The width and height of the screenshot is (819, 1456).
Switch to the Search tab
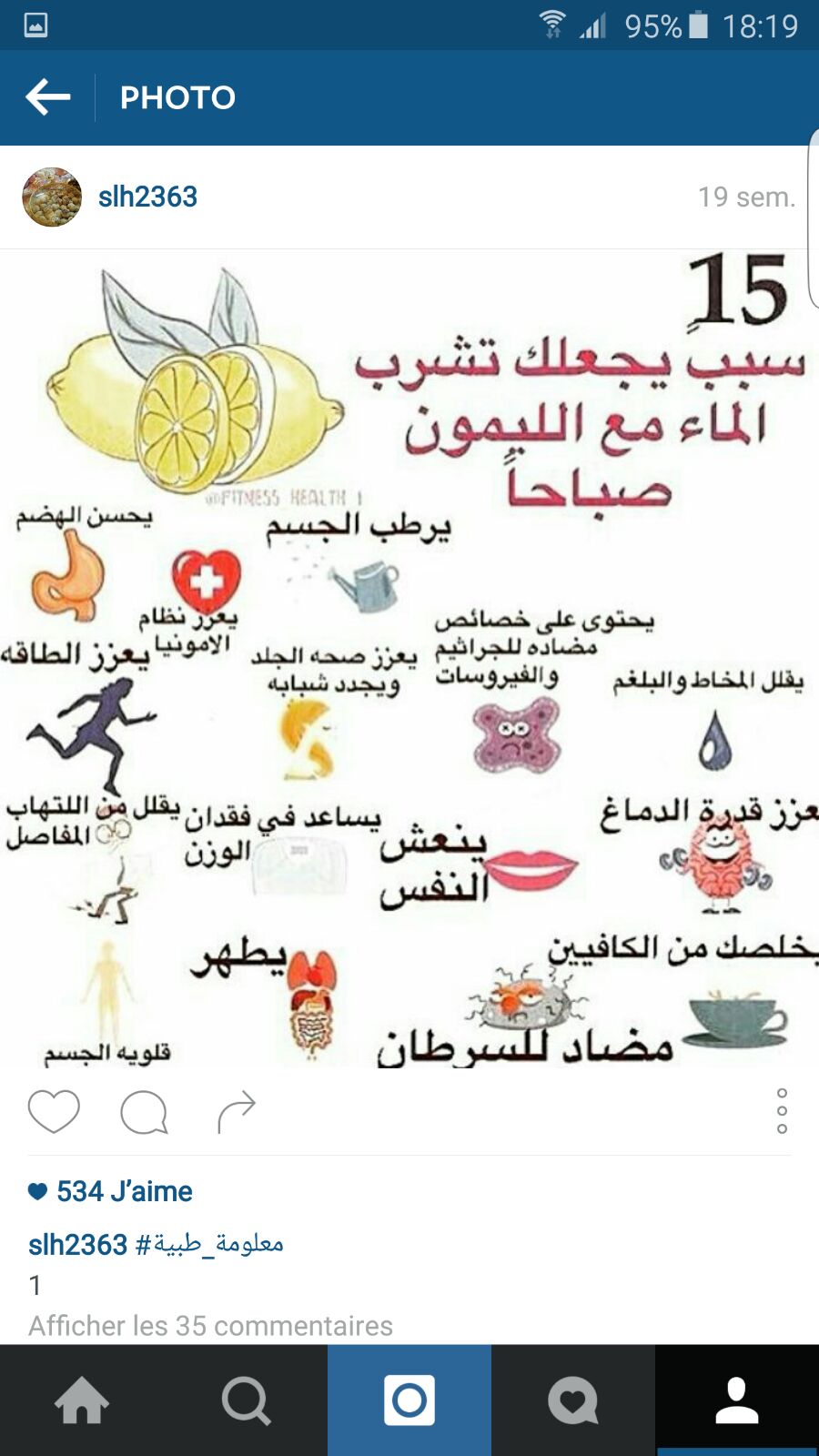point(246,1400)
